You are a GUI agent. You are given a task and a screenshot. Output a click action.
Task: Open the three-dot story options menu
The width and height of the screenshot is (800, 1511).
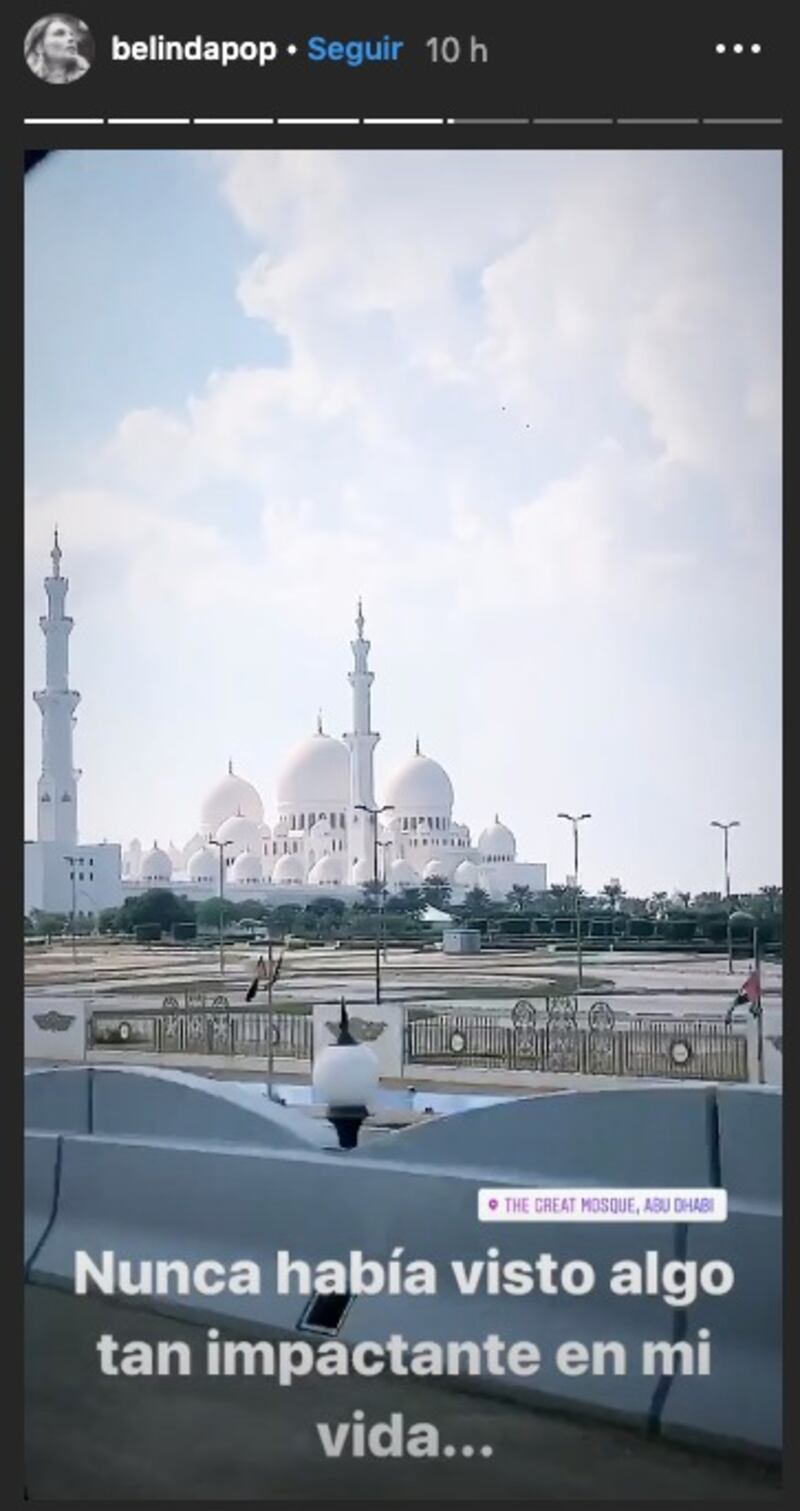click(x=738, y=49)
